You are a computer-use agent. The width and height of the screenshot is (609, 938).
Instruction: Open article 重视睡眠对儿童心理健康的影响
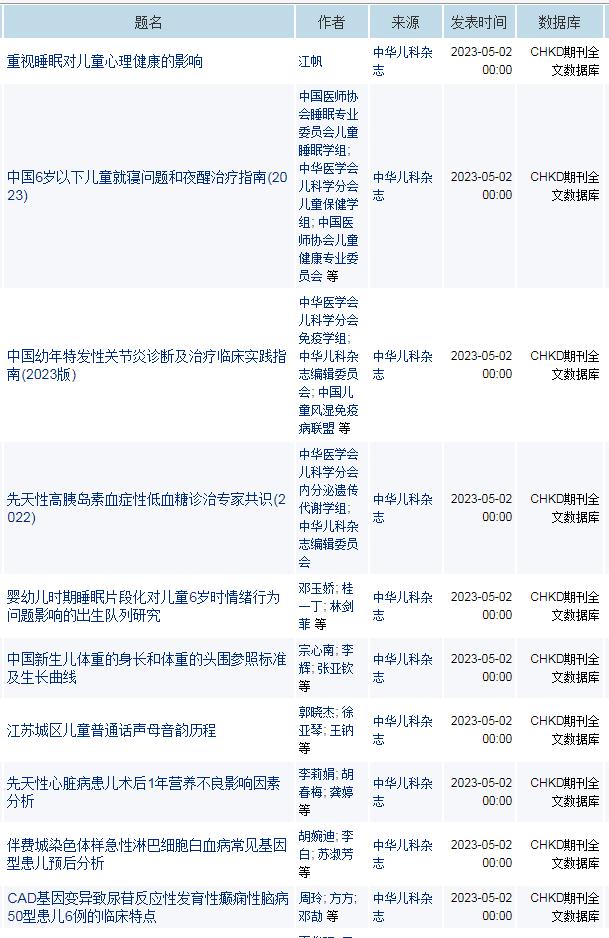pyautogui.click(x=105, y=61)
